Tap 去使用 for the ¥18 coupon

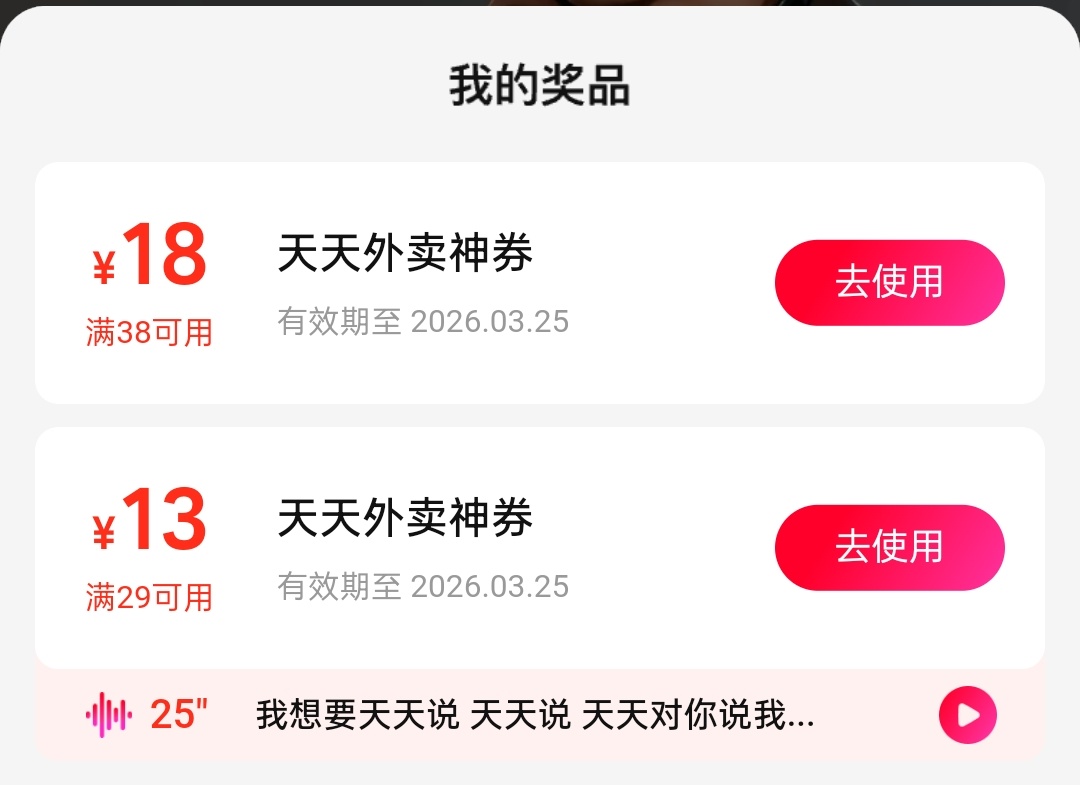click(889, 282)
